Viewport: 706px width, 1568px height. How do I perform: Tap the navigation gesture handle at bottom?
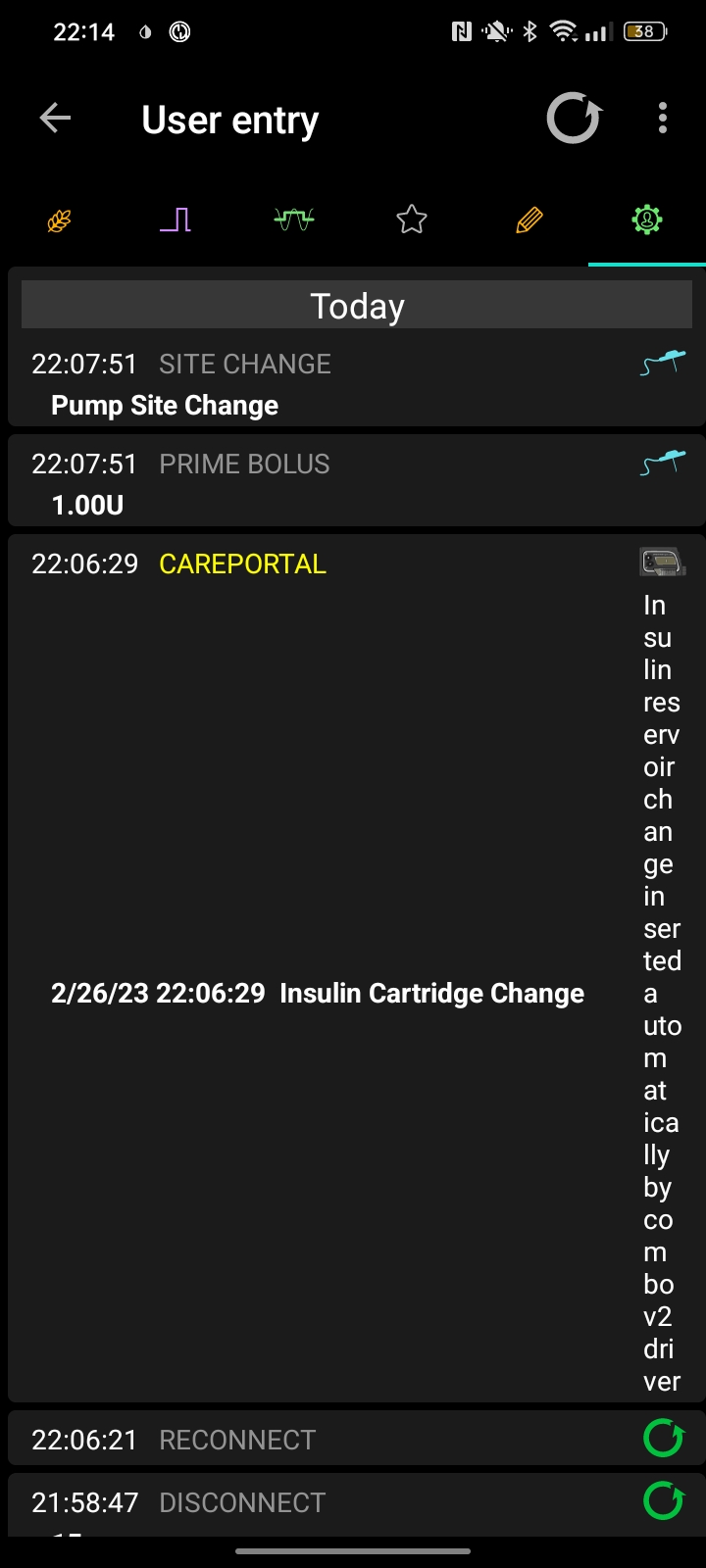pyautogui.click(x=353, y=1552)
